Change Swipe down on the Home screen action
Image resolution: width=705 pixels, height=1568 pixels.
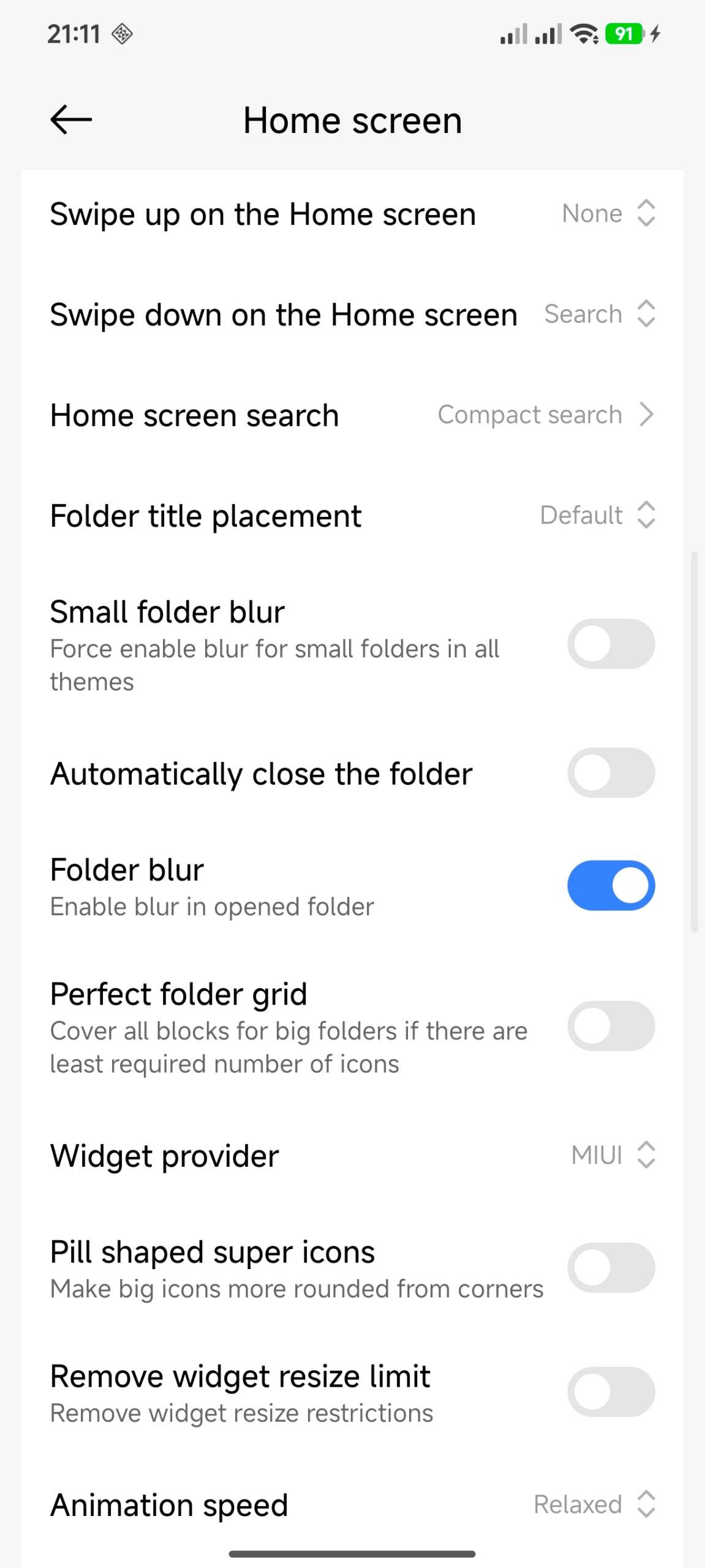tap(600, 314)
